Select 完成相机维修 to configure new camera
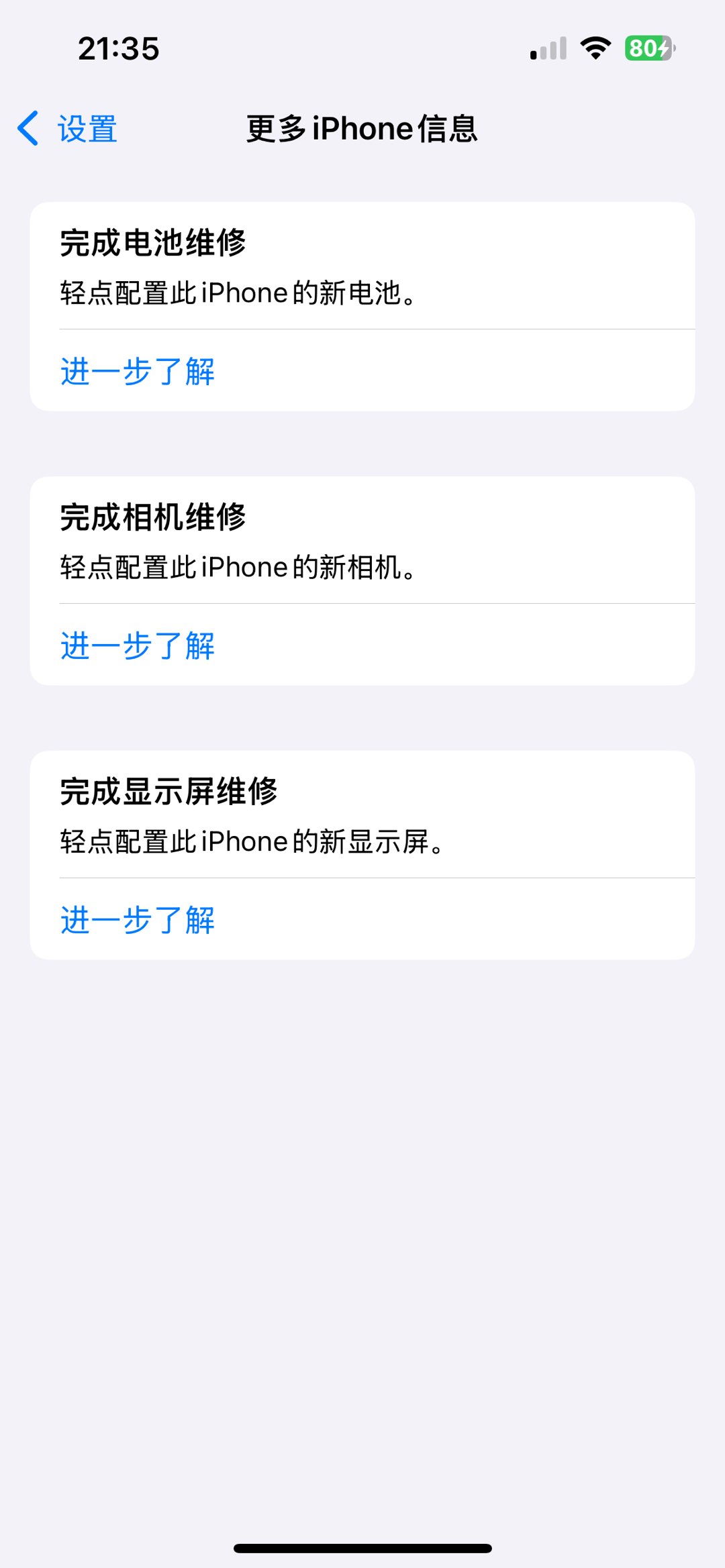This screenshot has width=725, height=1568. click(x=362, y=540)
